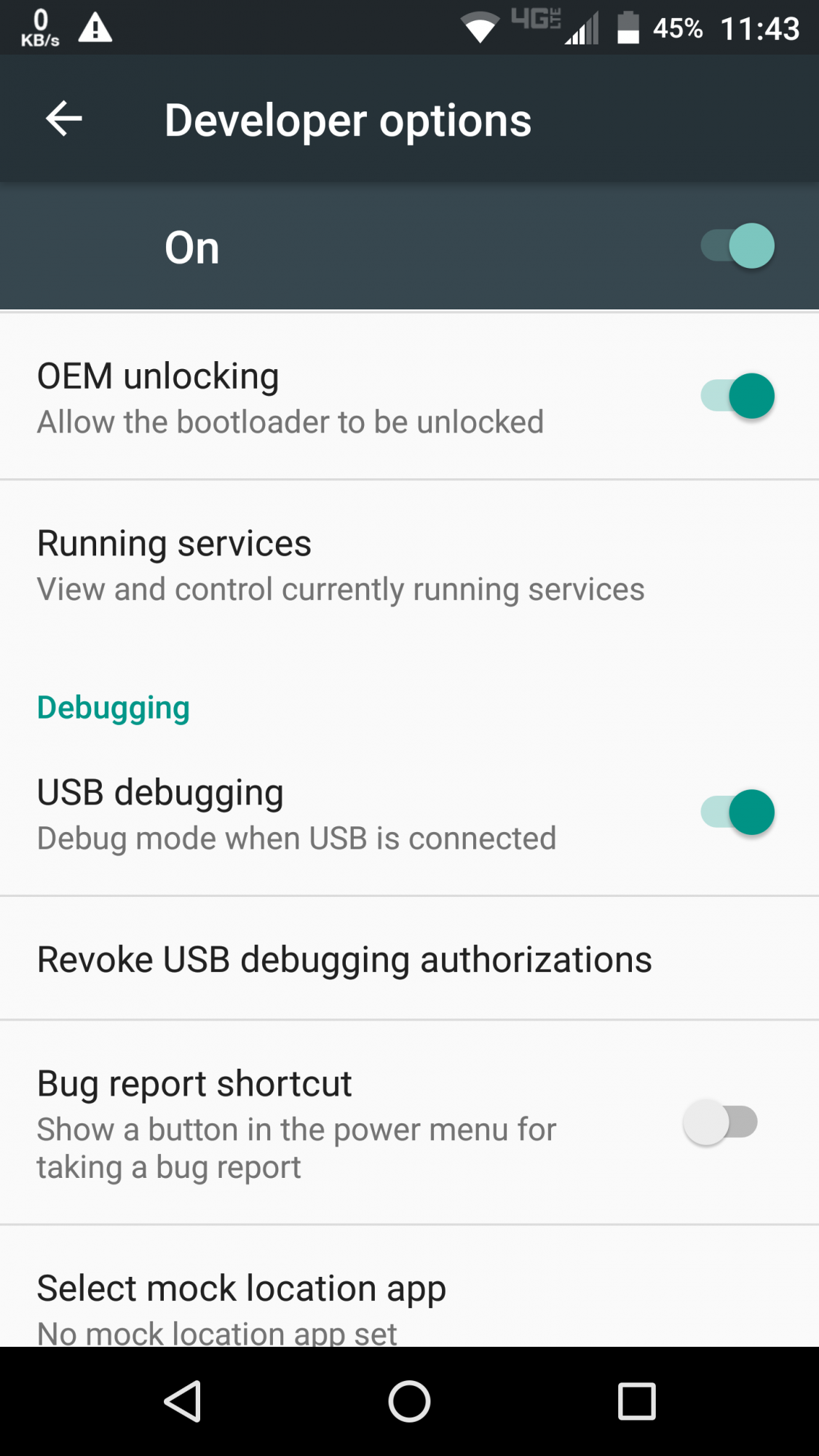Image resolution: width=819 pixels, height=1456 pixels.
Task: Enable the Bug report shortcut switch
Action: click(721, 1122)
